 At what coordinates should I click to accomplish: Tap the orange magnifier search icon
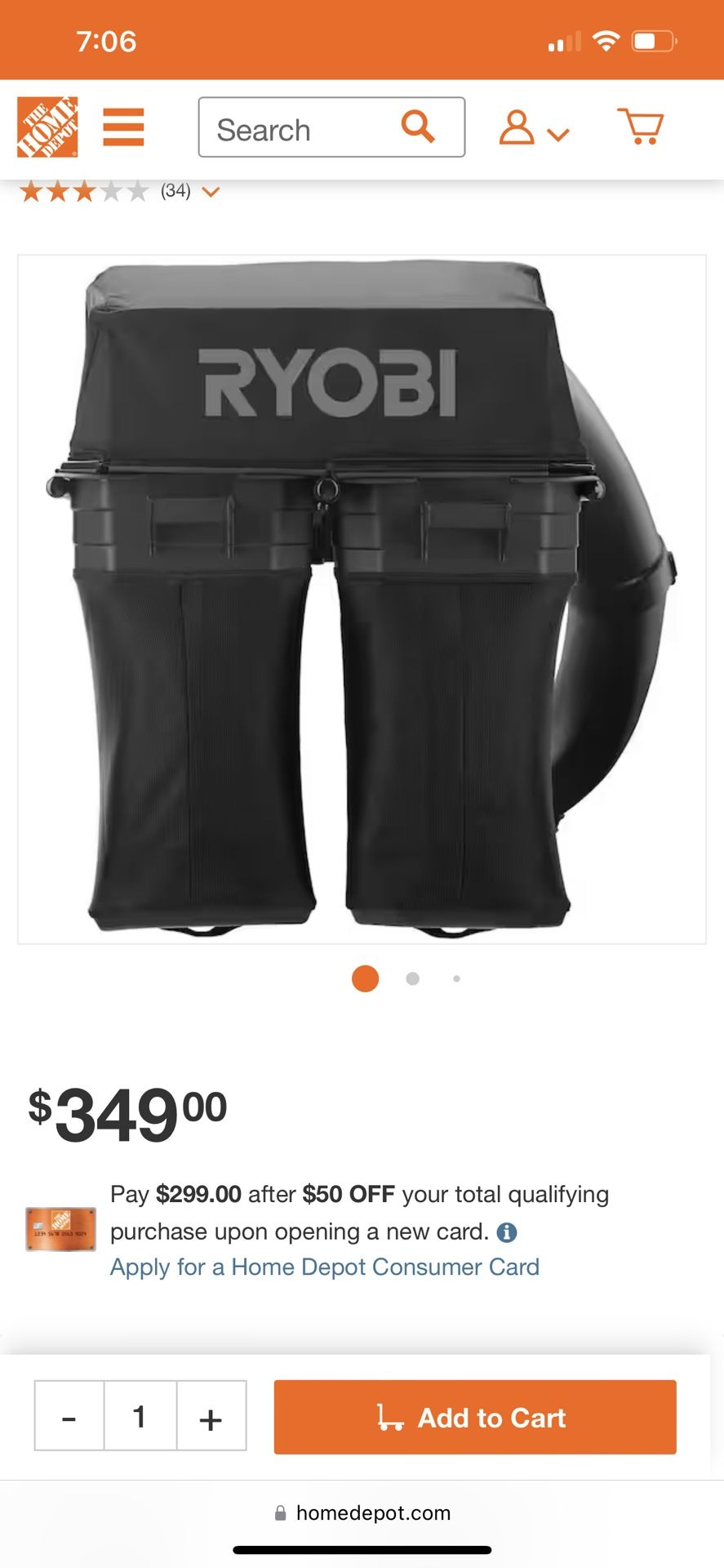[x=417, y=127]
